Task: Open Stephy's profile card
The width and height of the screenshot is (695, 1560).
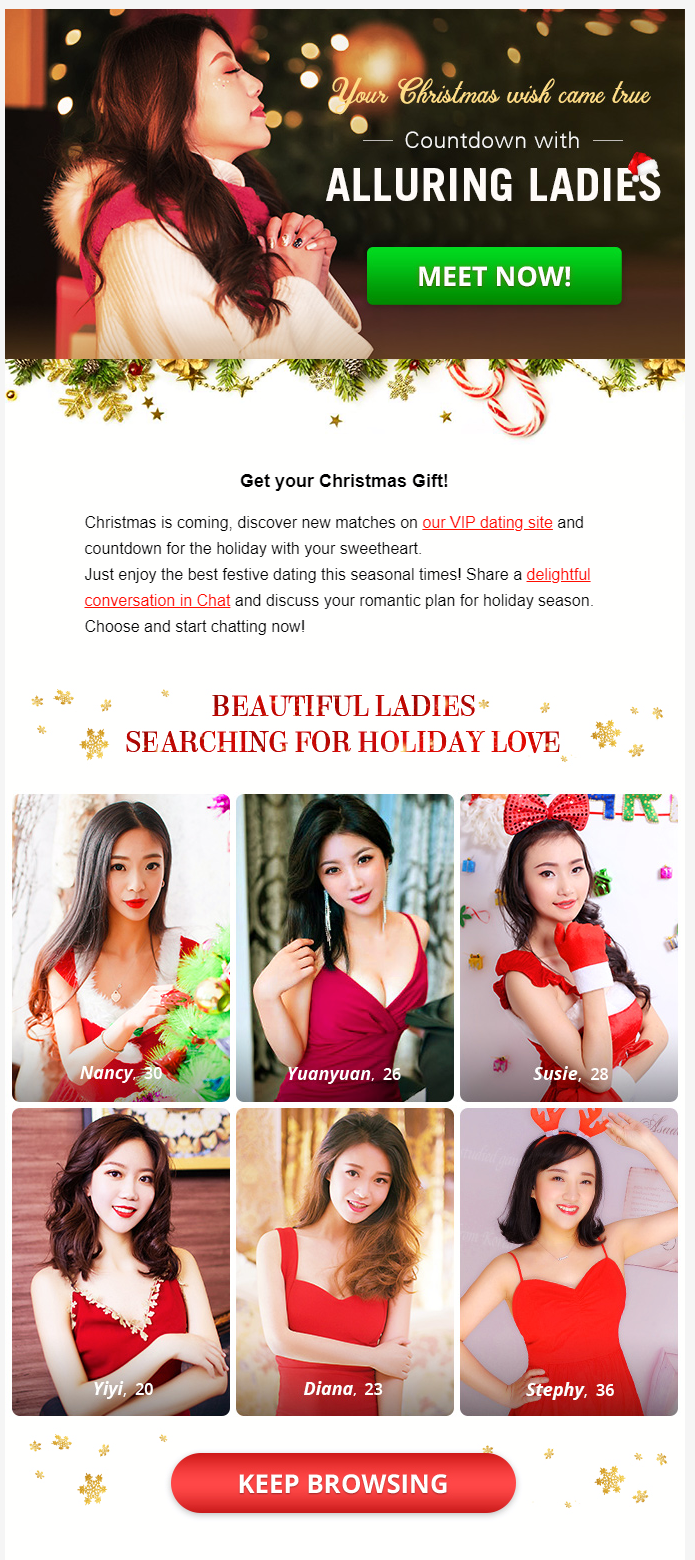Action: [568, 1261]
